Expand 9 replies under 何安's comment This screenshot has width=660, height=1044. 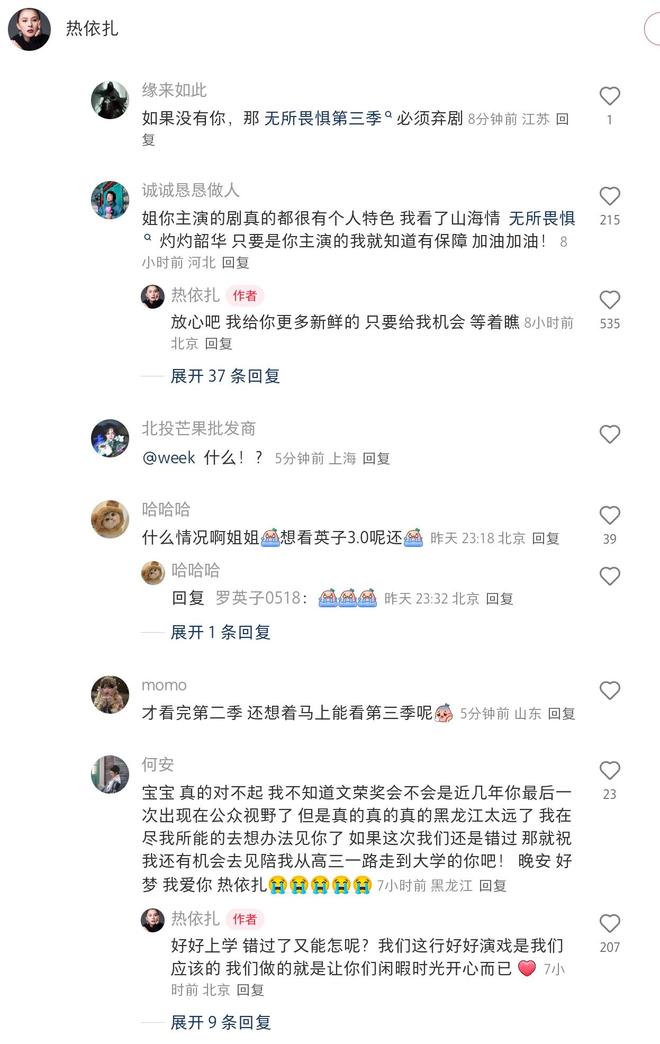click(x=220, y=1022)
